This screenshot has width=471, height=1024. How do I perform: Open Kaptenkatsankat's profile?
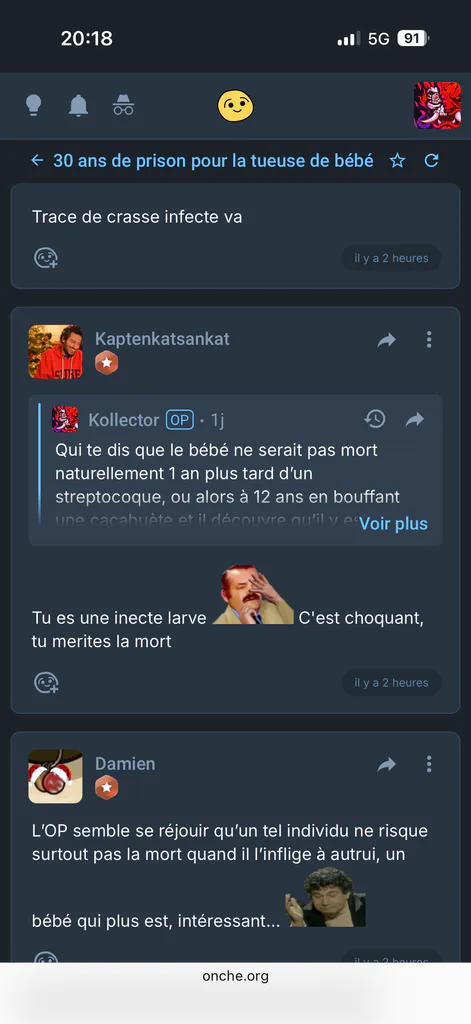tap(162, 339)
